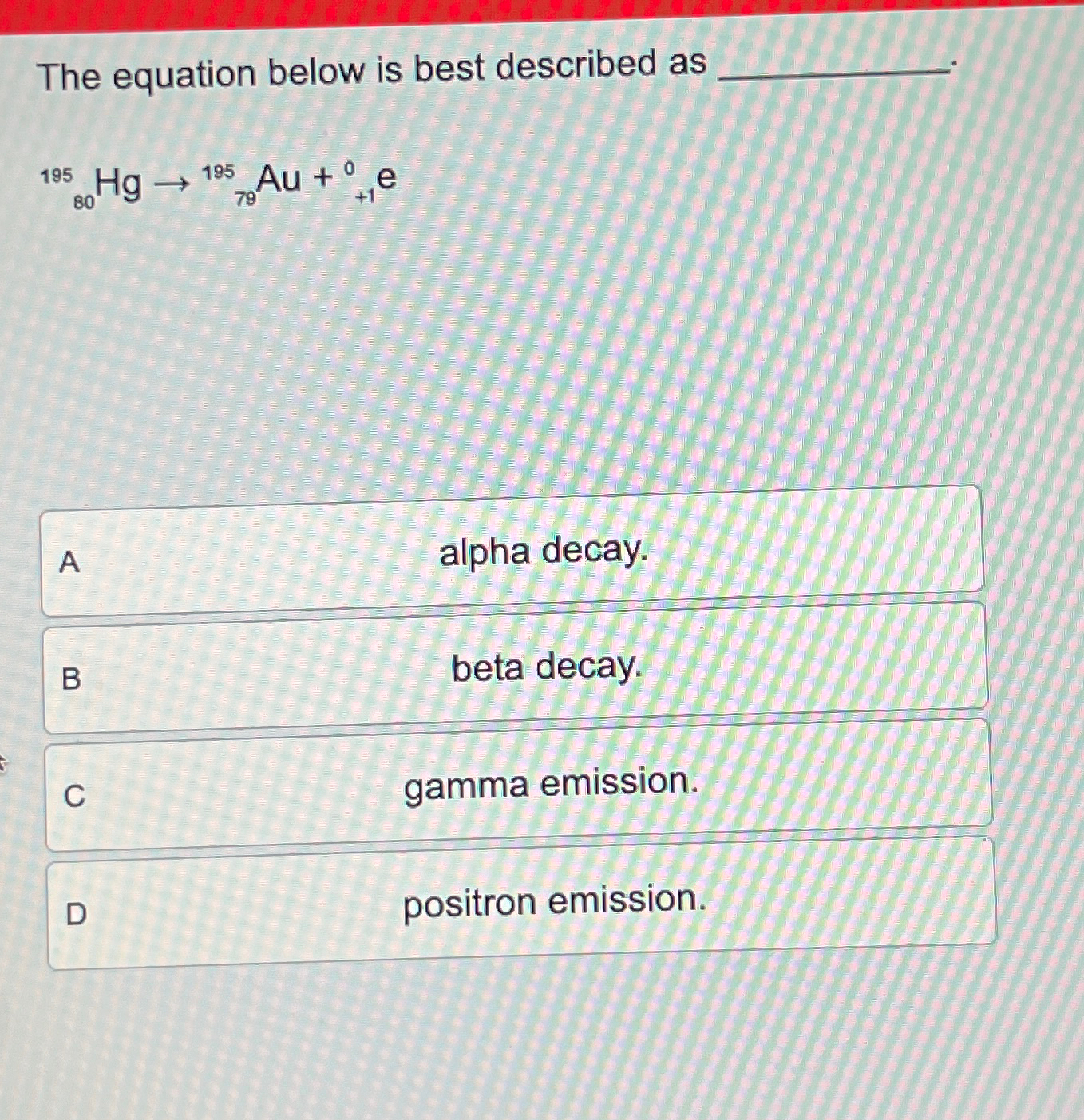
Task: Select answer D, positron emission
Action: pyautogui.click(x=522, y=902)
